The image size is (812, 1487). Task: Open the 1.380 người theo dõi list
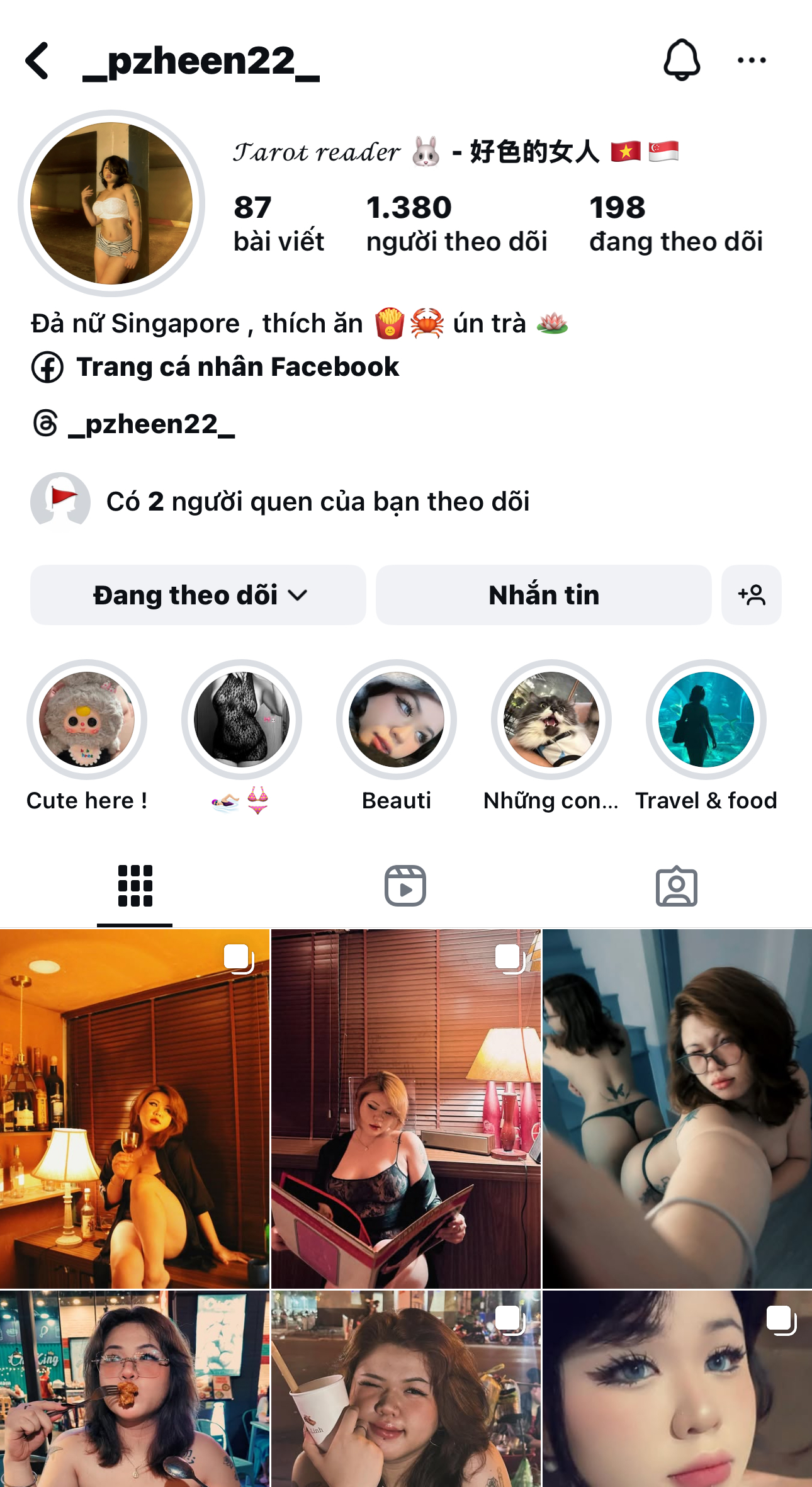pos(456,223)
